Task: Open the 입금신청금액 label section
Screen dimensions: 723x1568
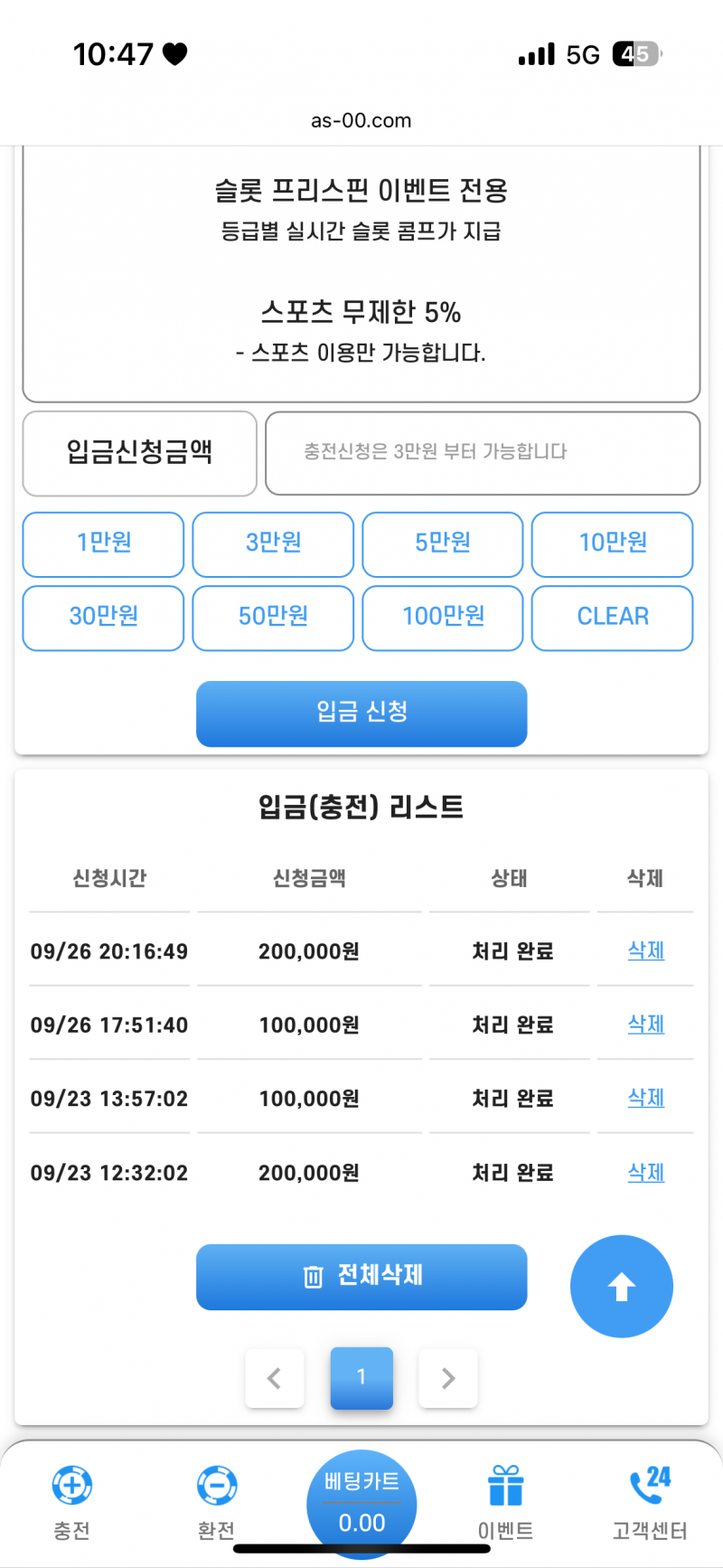Action: (x=139, y=453)
